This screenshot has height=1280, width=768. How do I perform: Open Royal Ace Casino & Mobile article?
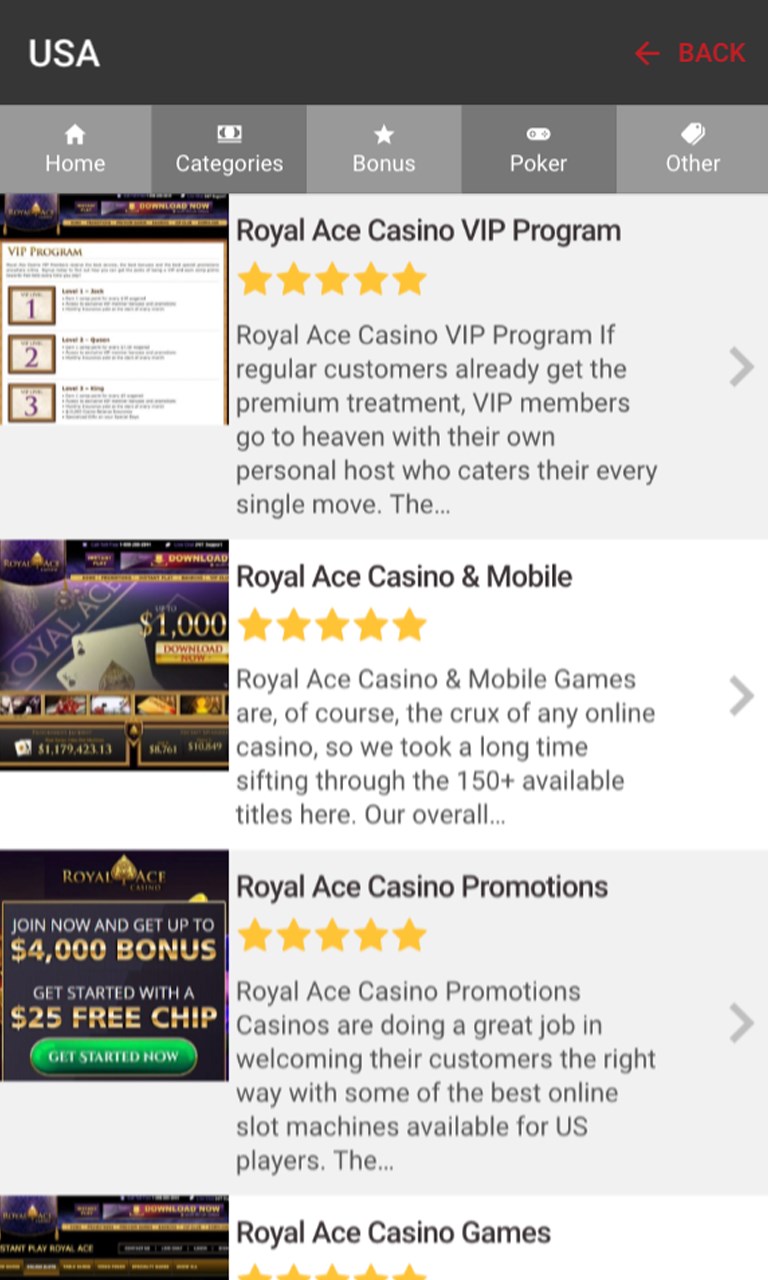pyautogui.click(x=404, y=577)
